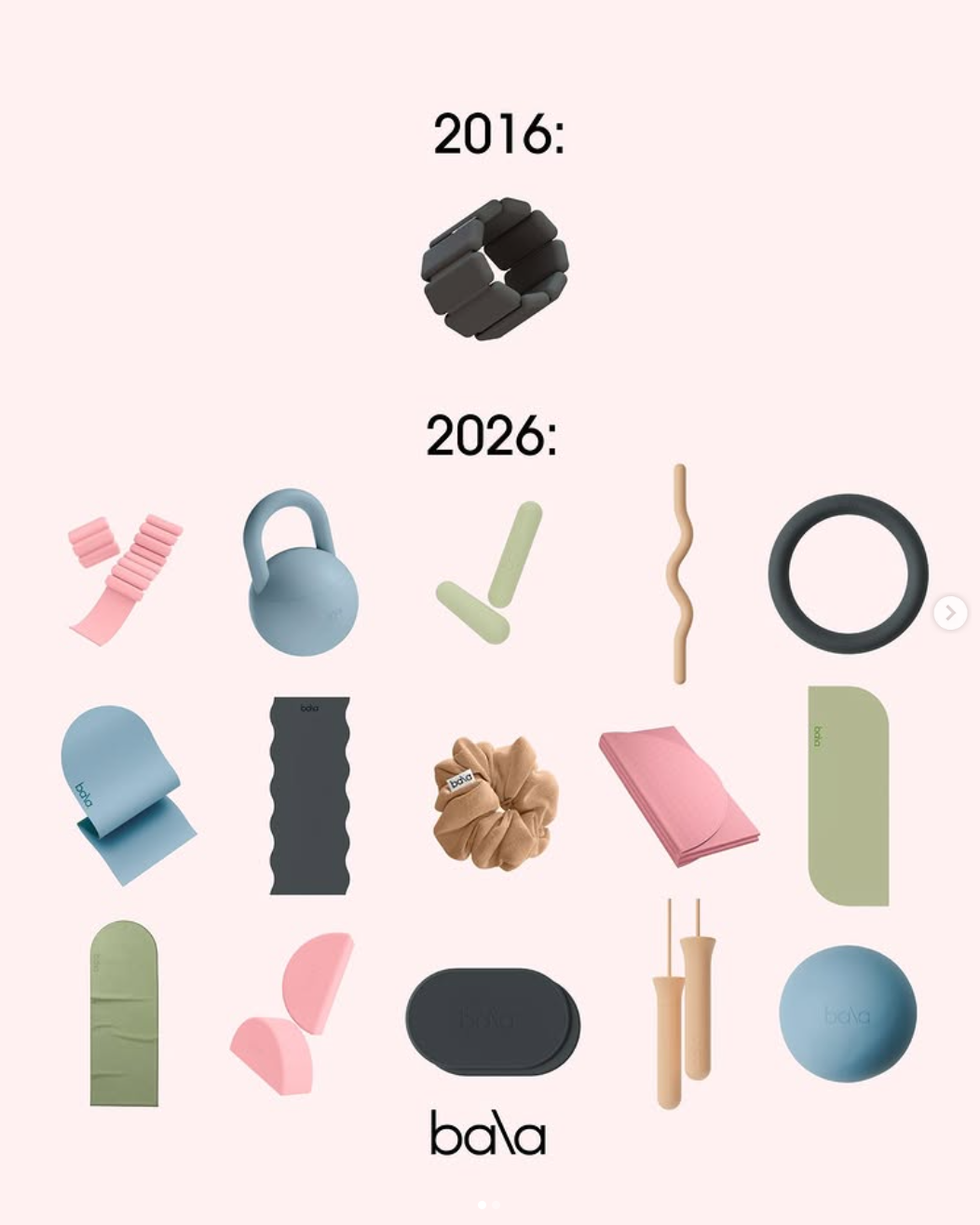The image size is (980, 1225).
Task: Go to the next carousel image
Action: point(950,613)
